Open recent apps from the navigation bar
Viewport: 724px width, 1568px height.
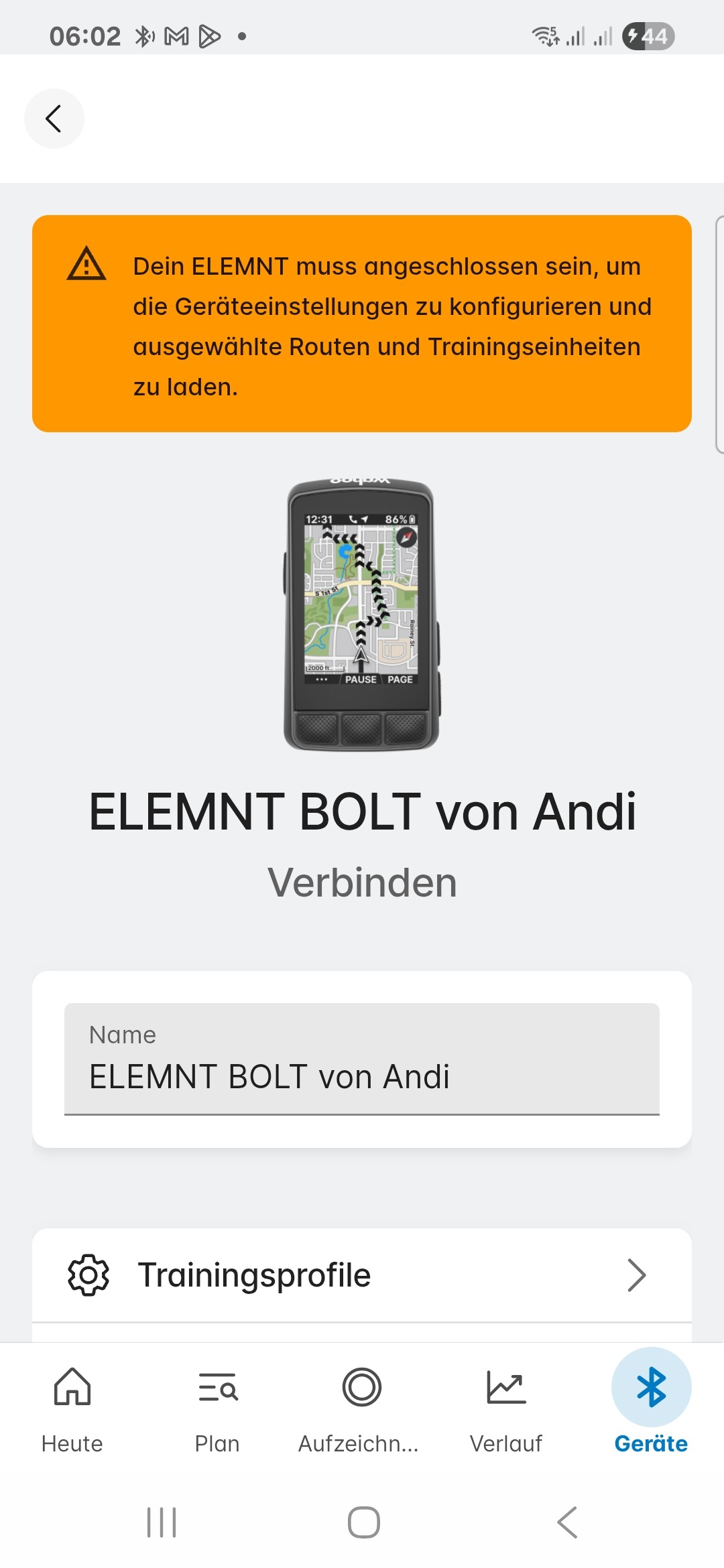click(162, 1522)
